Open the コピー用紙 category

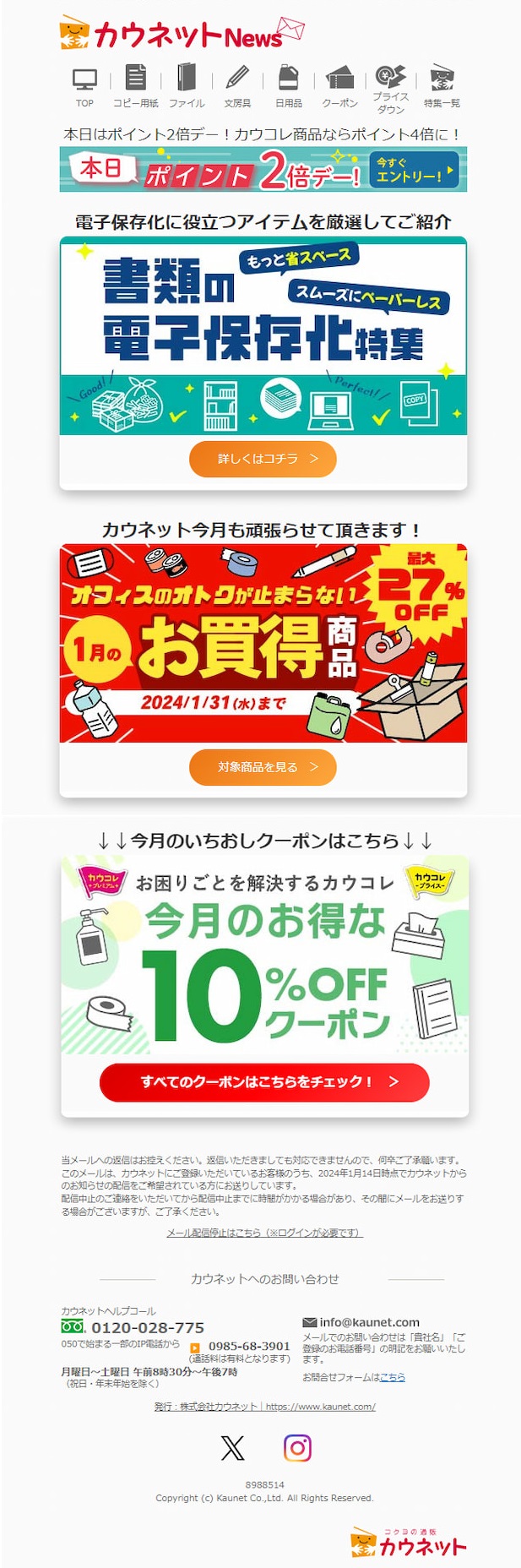135,87
